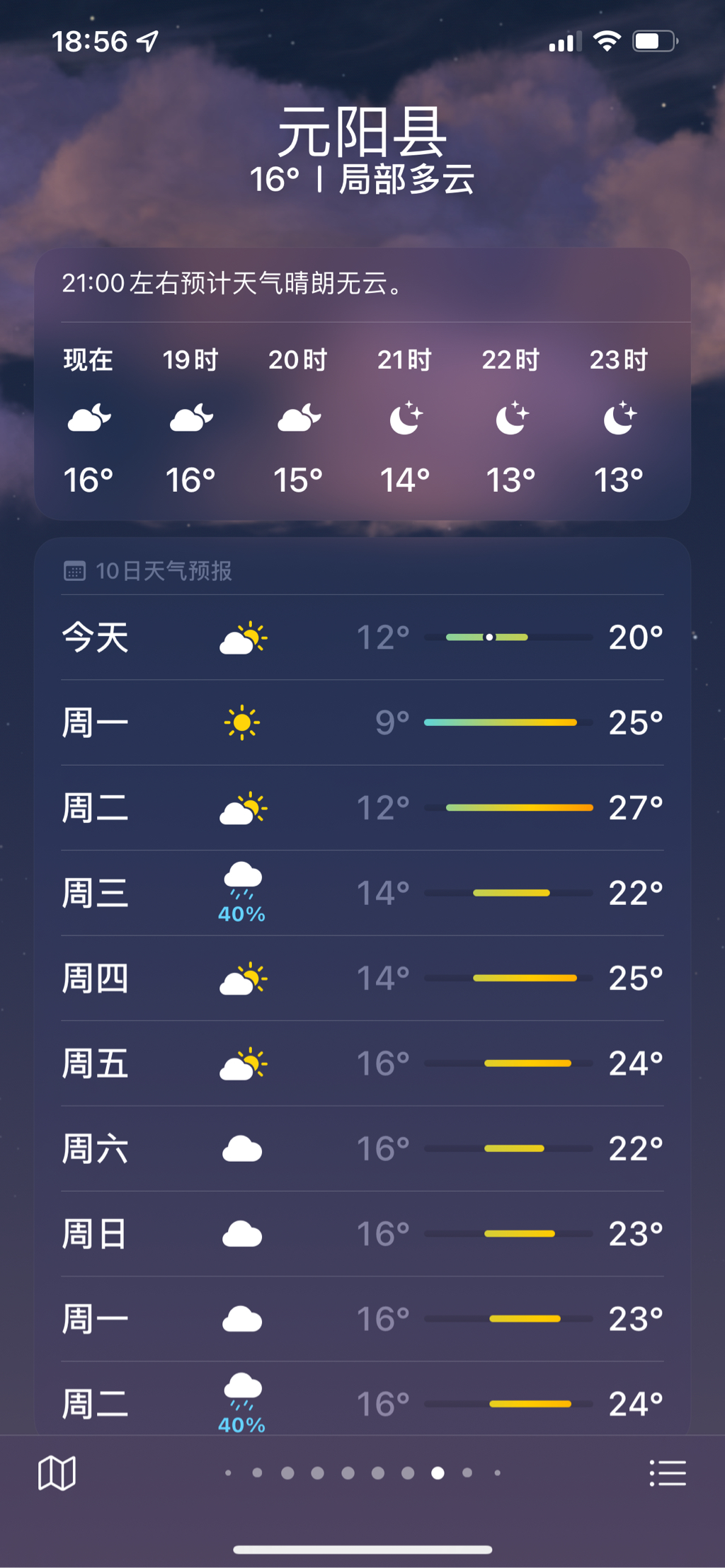Open the 周日 forecast row

[362, 1234]
